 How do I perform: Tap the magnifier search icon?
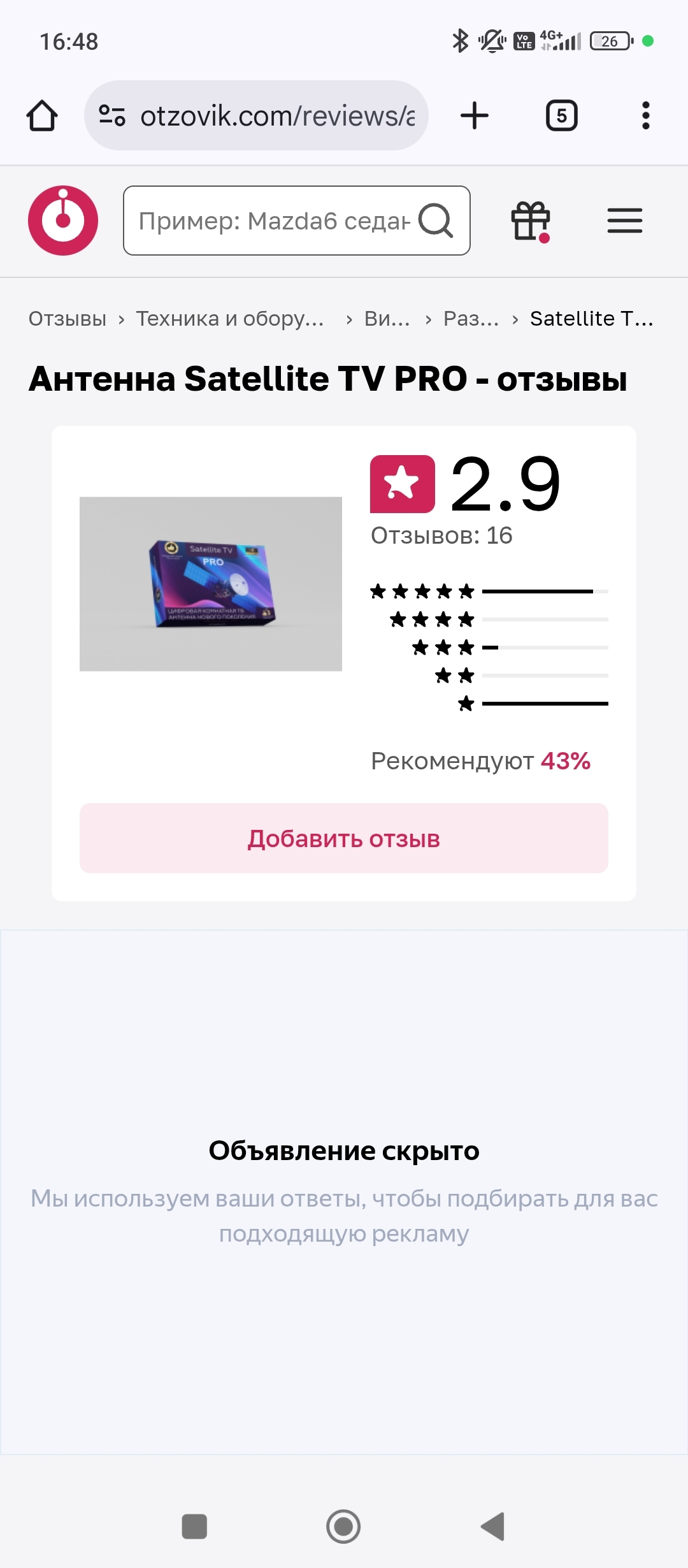pyautogui.click(x=436, y=221)
